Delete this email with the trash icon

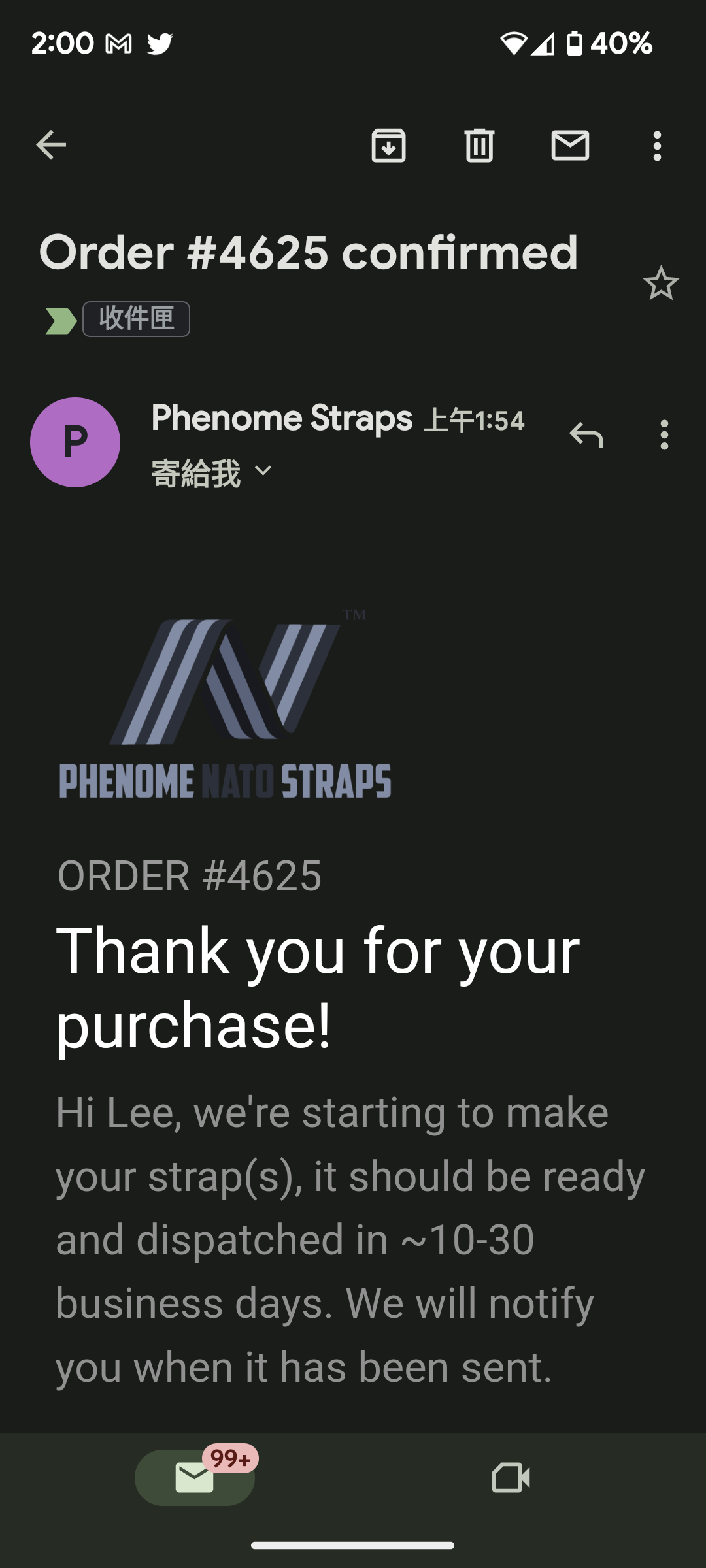[x=479, y=145]
